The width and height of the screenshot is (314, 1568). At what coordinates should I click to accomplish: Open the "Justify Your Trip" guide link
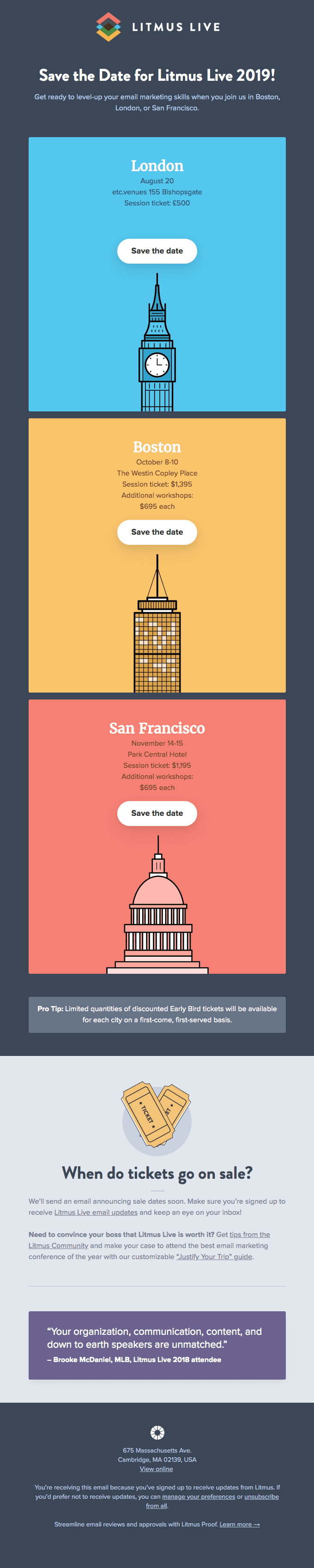click(x=214, y=1256)
